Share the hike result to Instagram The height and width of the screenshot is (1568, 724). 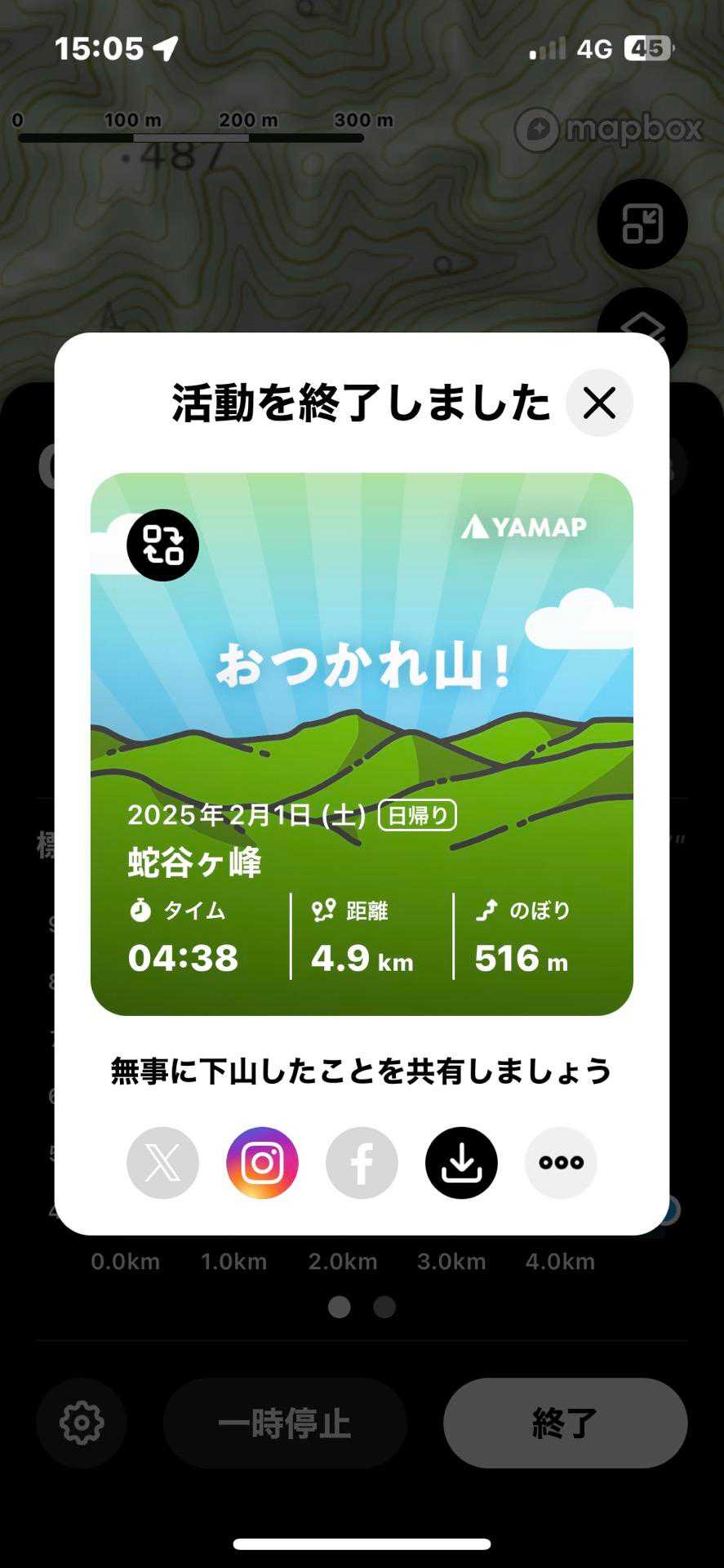[x=262, y=1162]
